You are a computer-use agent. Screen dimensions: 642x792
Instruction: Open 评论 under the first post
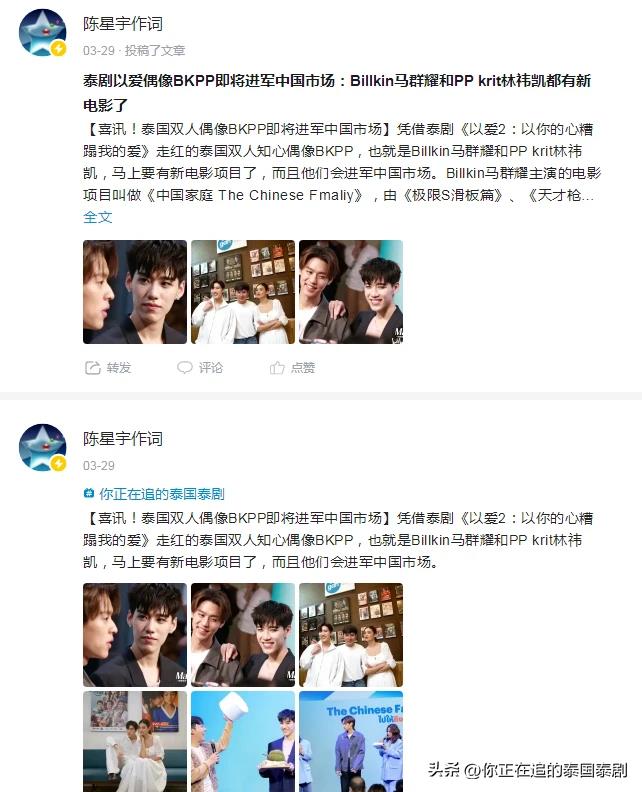[200, 368]
